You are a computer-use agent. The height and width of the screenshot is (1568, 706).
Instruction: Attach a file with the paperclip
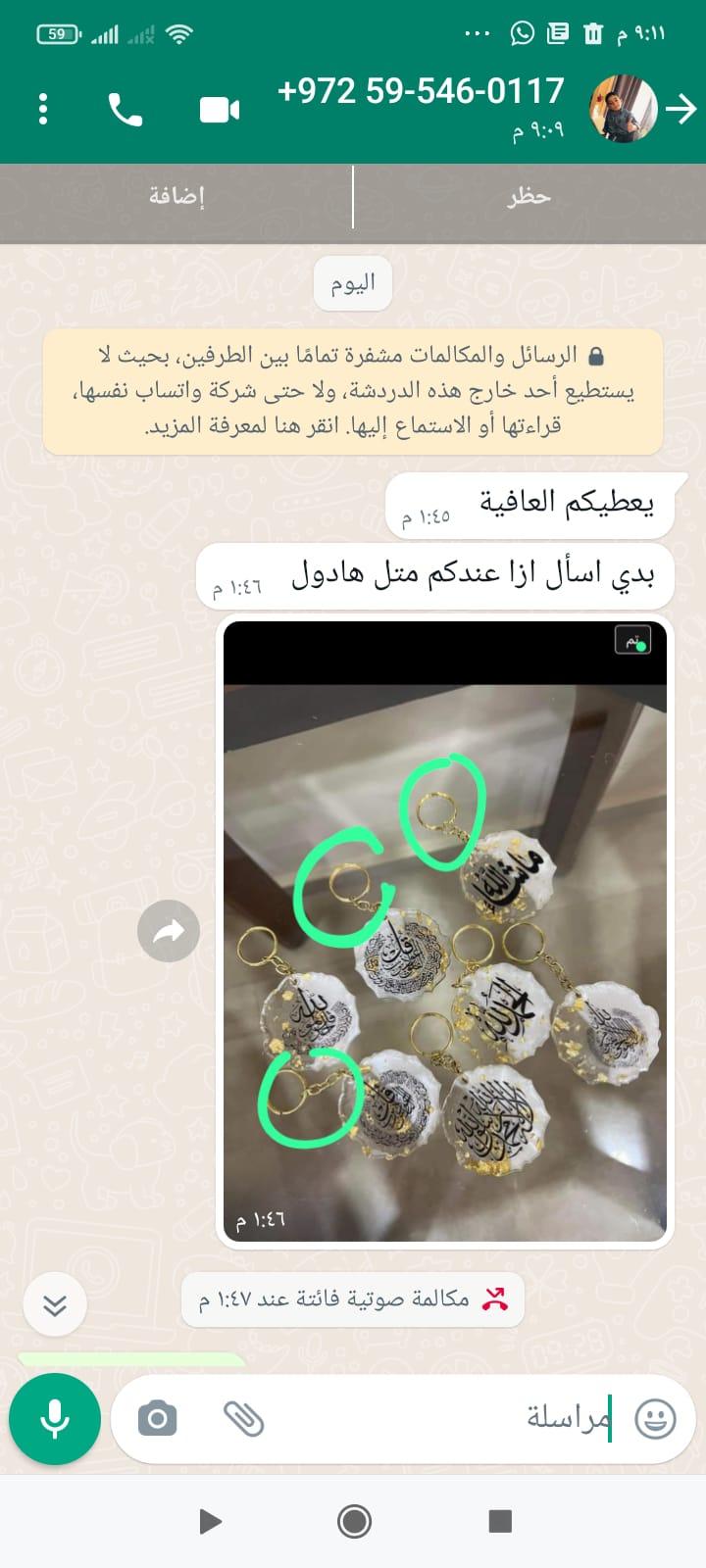tap(243, 1419)
